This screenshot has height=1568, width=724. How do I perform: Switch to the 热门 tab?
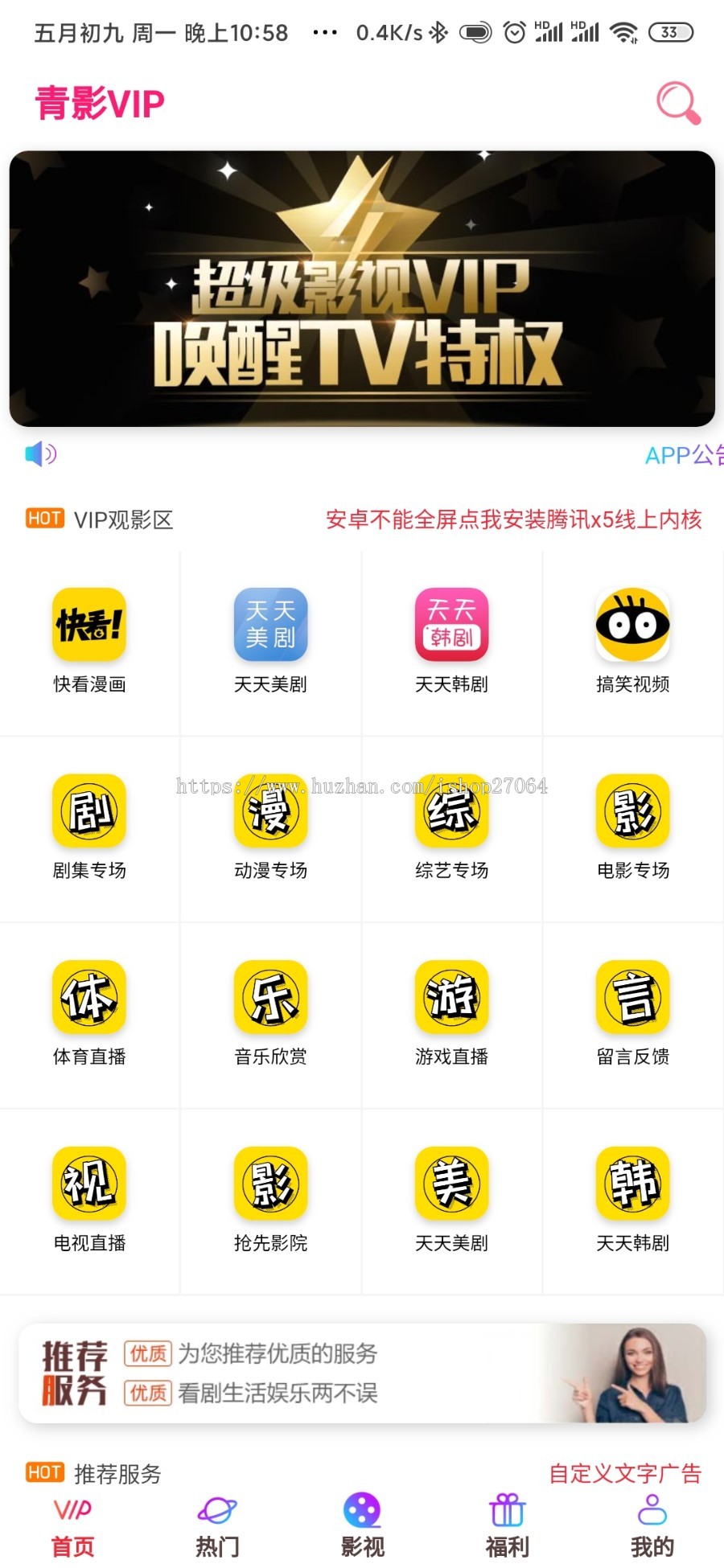(217, 1524)
